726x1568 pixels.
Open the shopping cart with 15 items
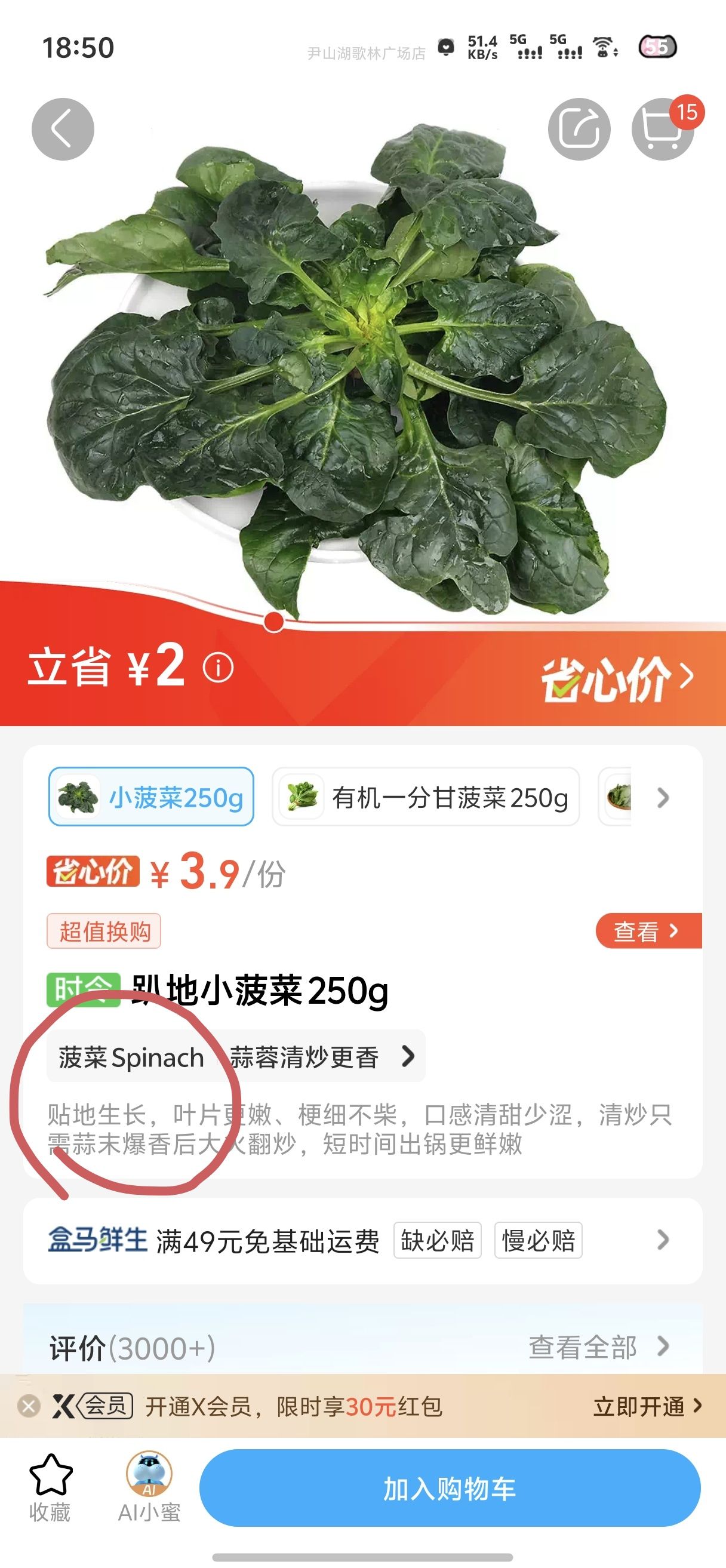[x=663, y=129]
